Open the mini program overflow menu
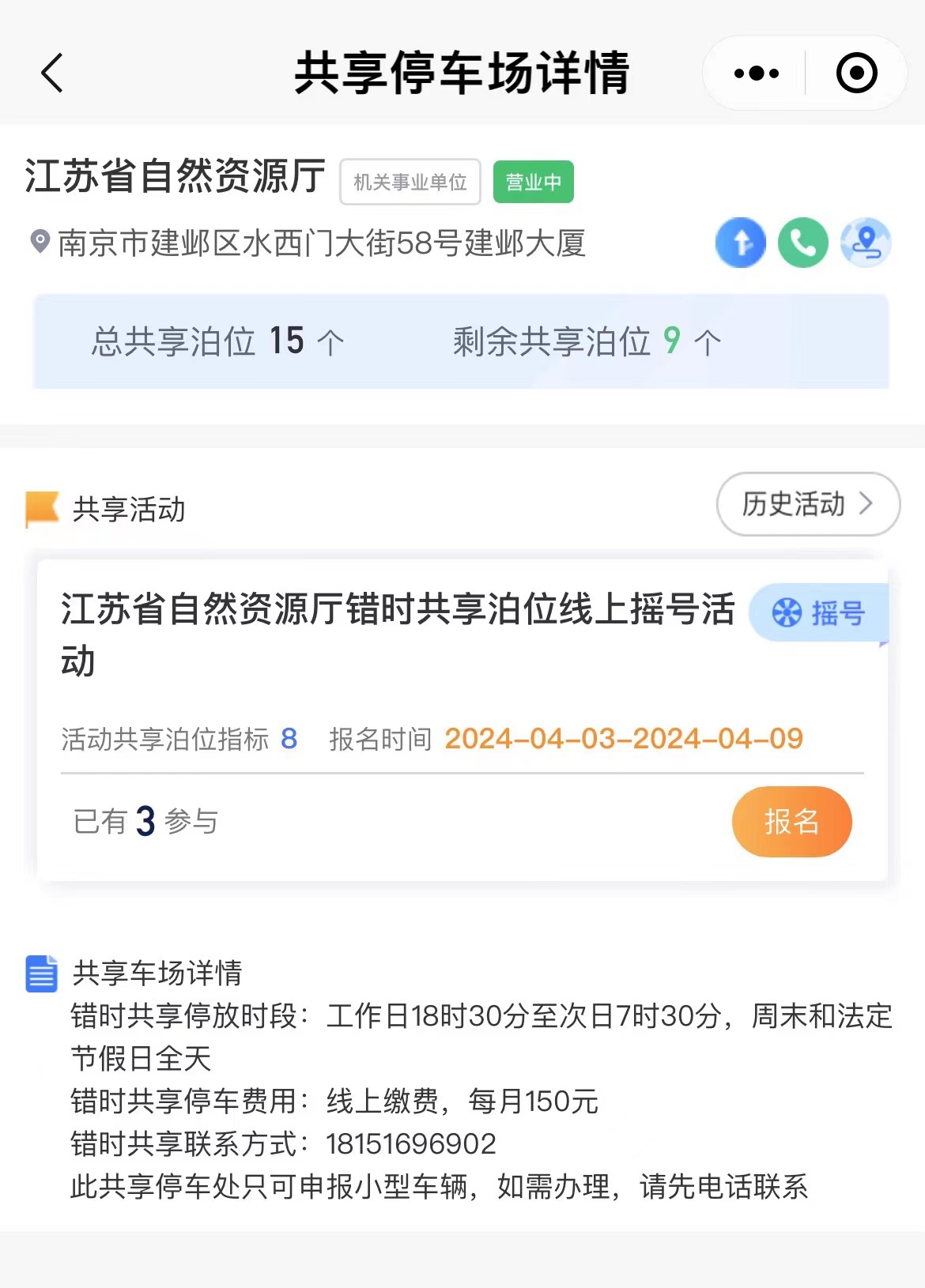 tap(756, 73)
